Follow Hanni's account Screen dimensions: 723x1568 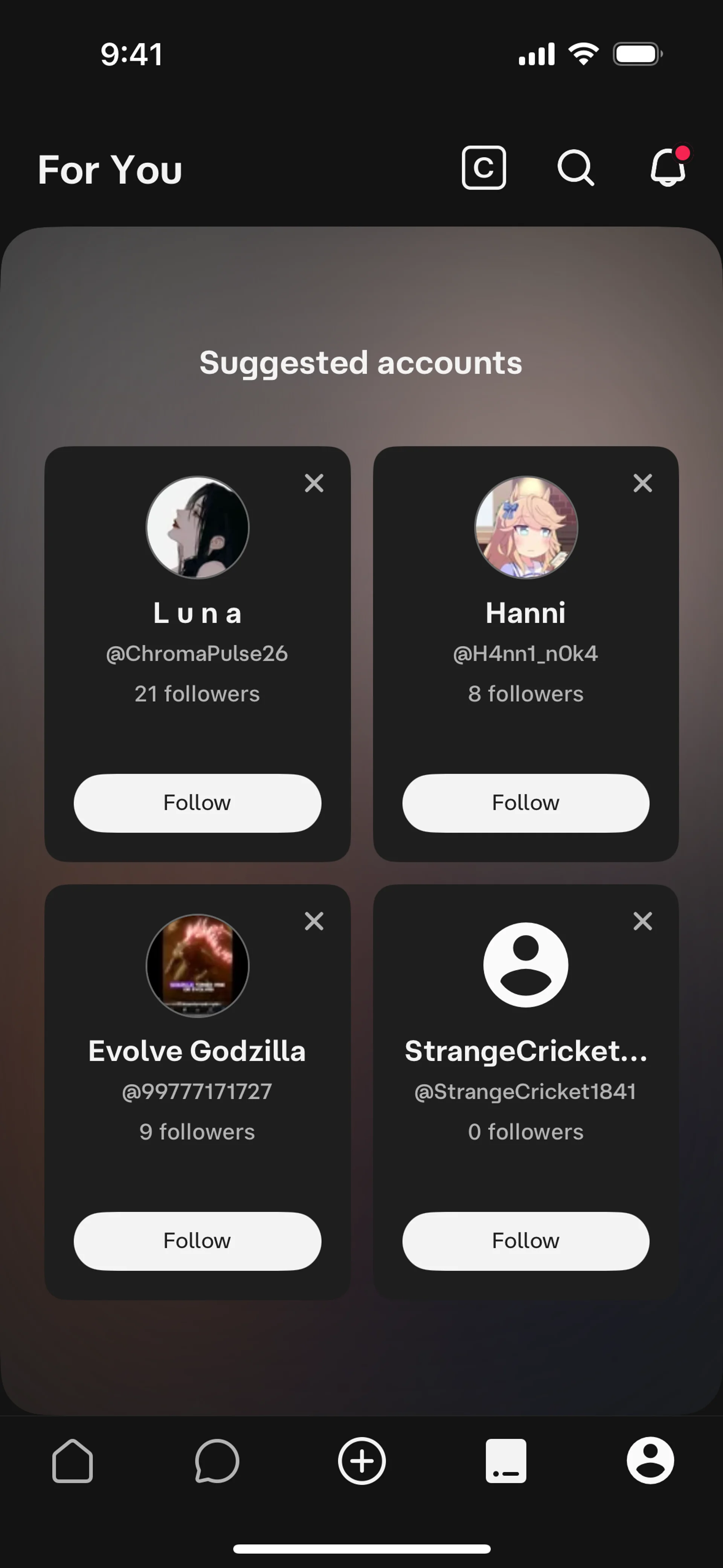pos(525,803)
